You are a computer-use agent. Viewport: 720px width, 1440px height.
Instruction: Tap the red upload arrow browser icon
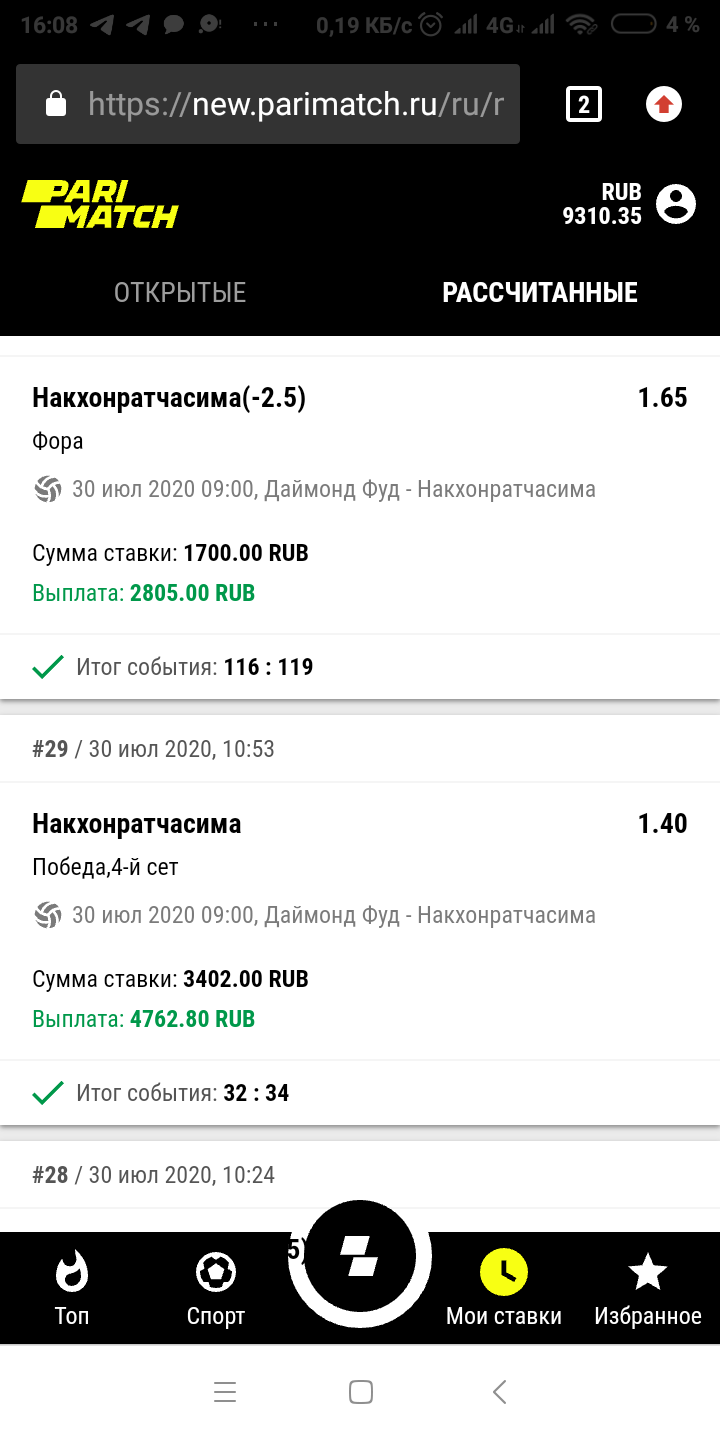(664, 104)
